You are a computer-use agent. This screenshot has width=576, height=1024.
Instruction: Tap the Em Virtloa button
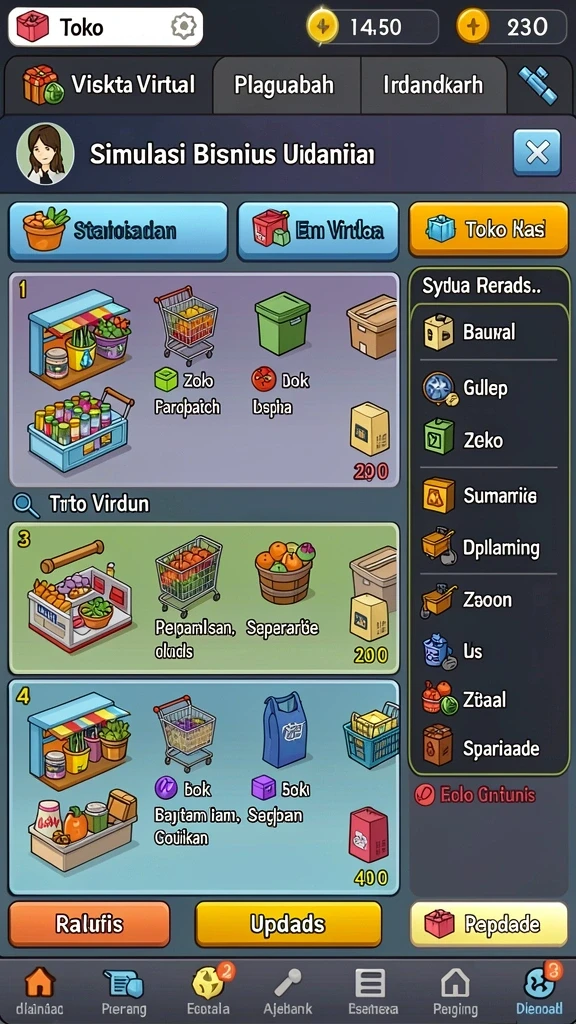pyautogui.click(x=318, y=231)
